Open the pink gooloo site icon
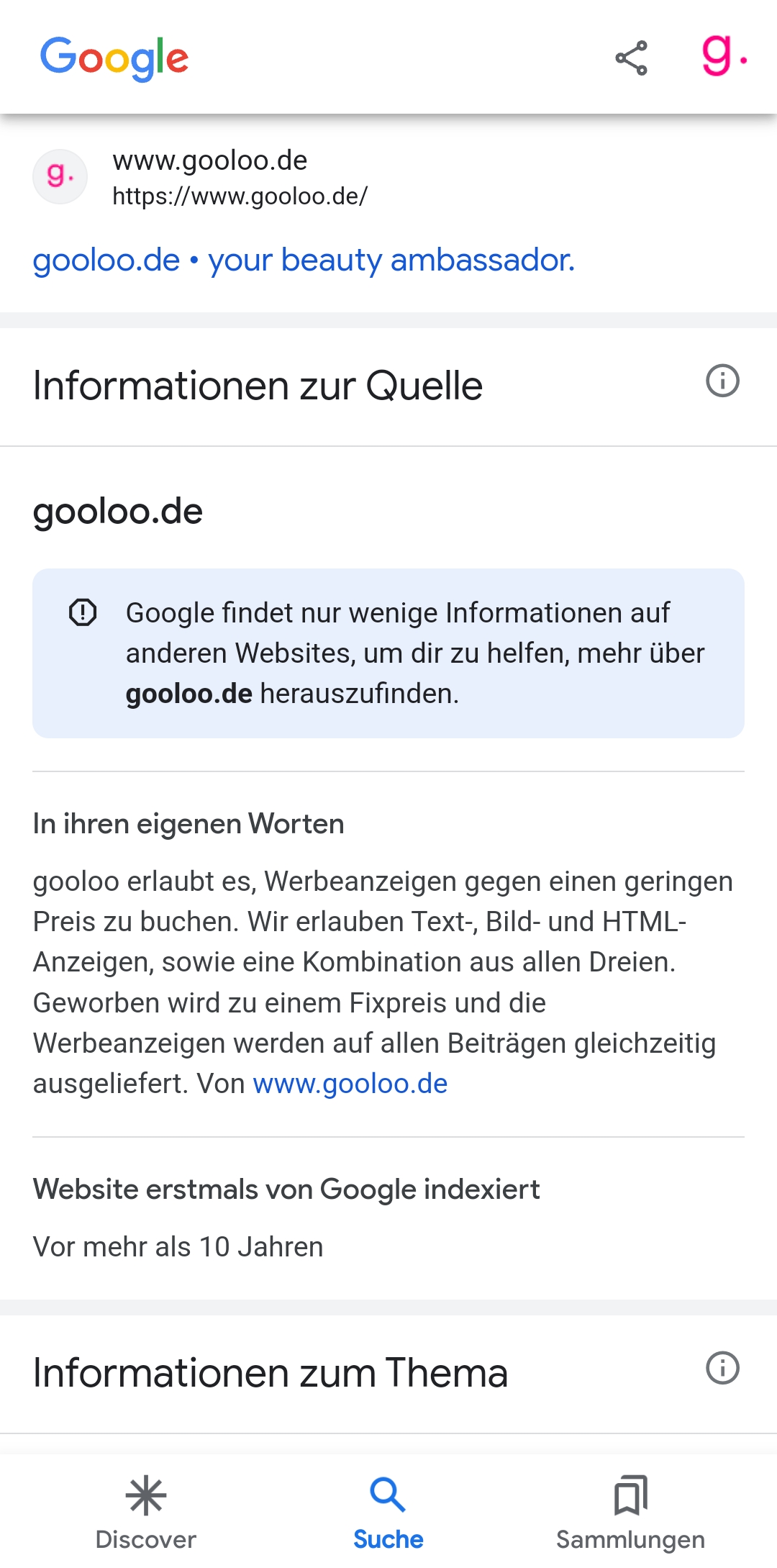Image resolution: width=777 pixels, height=1568 pixels. (x=723, y=58)
